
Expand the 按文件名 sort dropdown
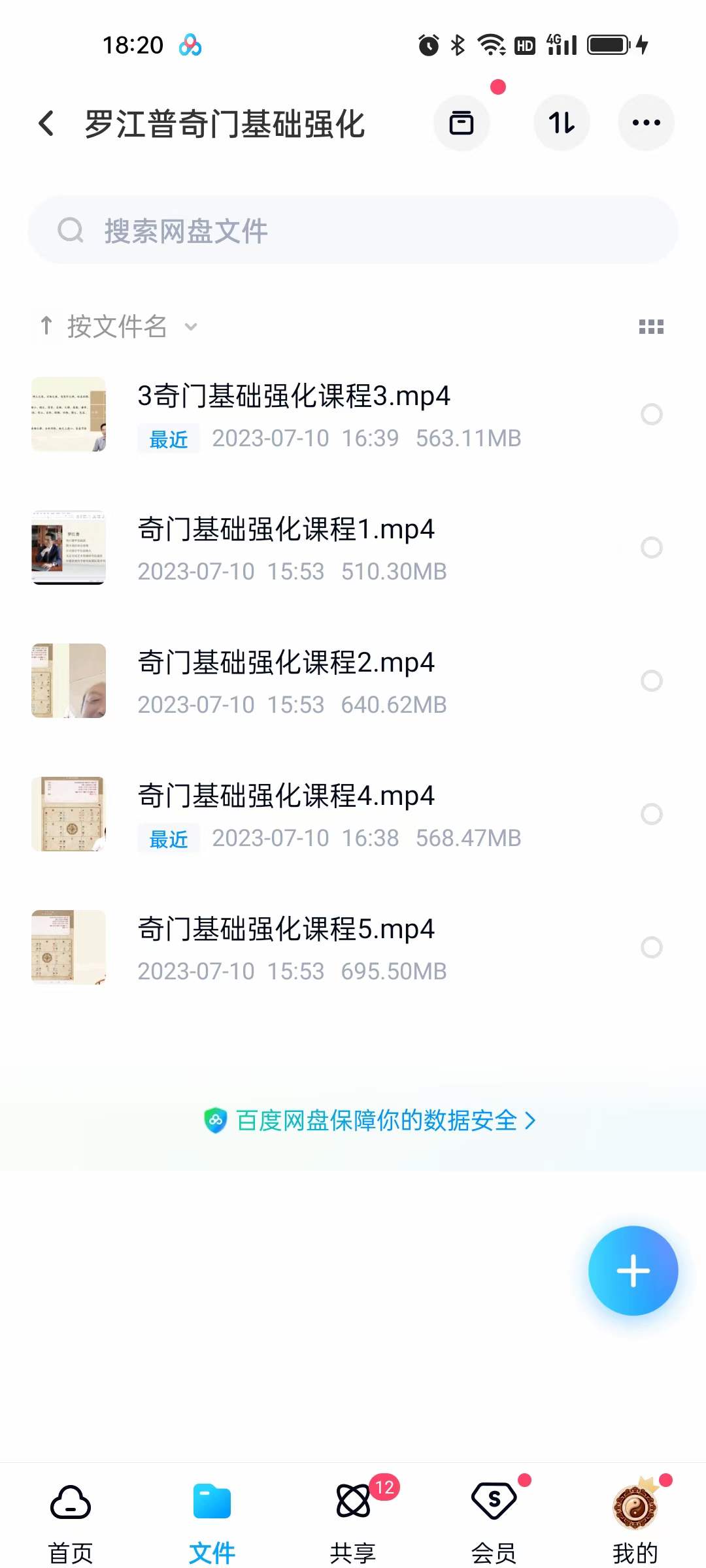point(190,327)
